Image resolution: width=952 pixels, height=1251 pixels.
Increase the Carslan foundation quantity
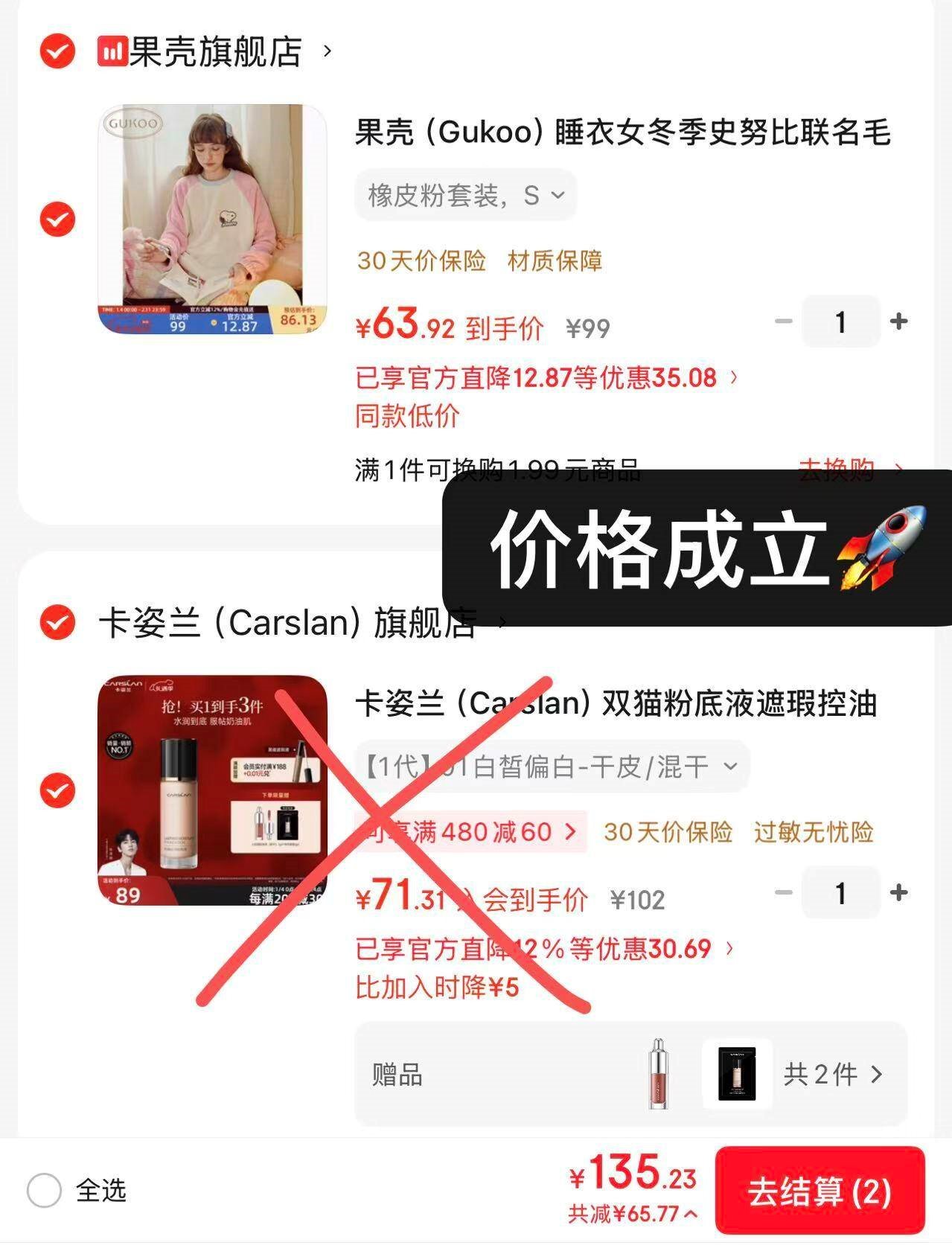[x=898, y=892]
